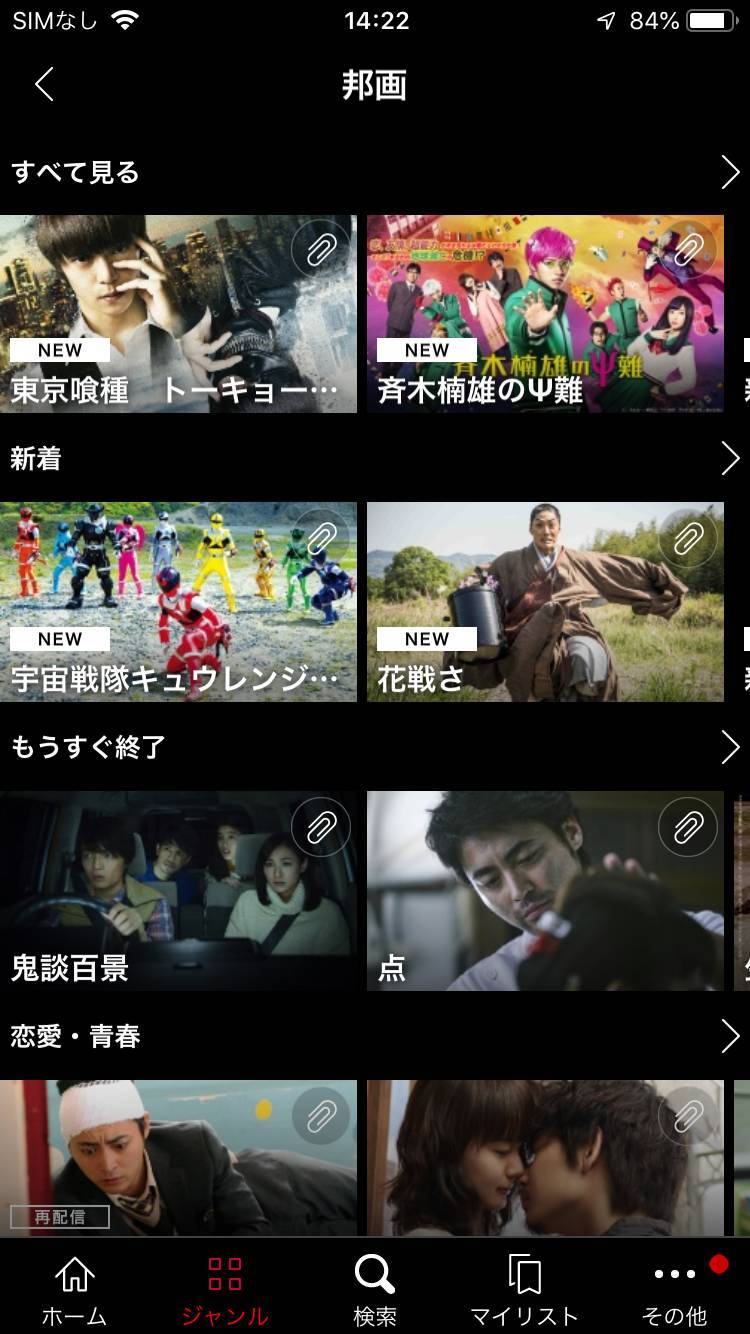Open the 新着 section list
Viewport: 750px width, 1334px height.
[x=729, y=459]
